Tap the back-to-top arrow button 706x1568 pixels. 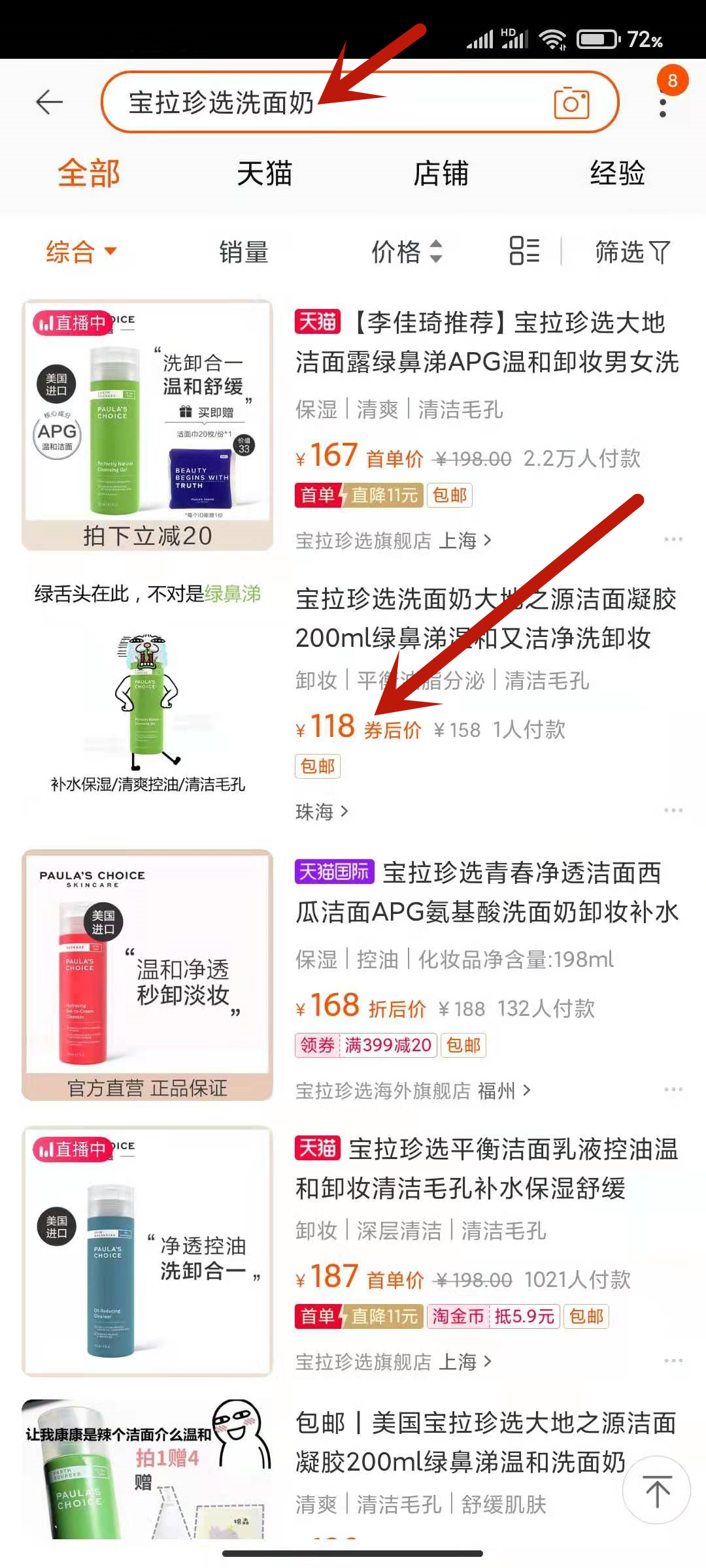(x=657, y=1490)
